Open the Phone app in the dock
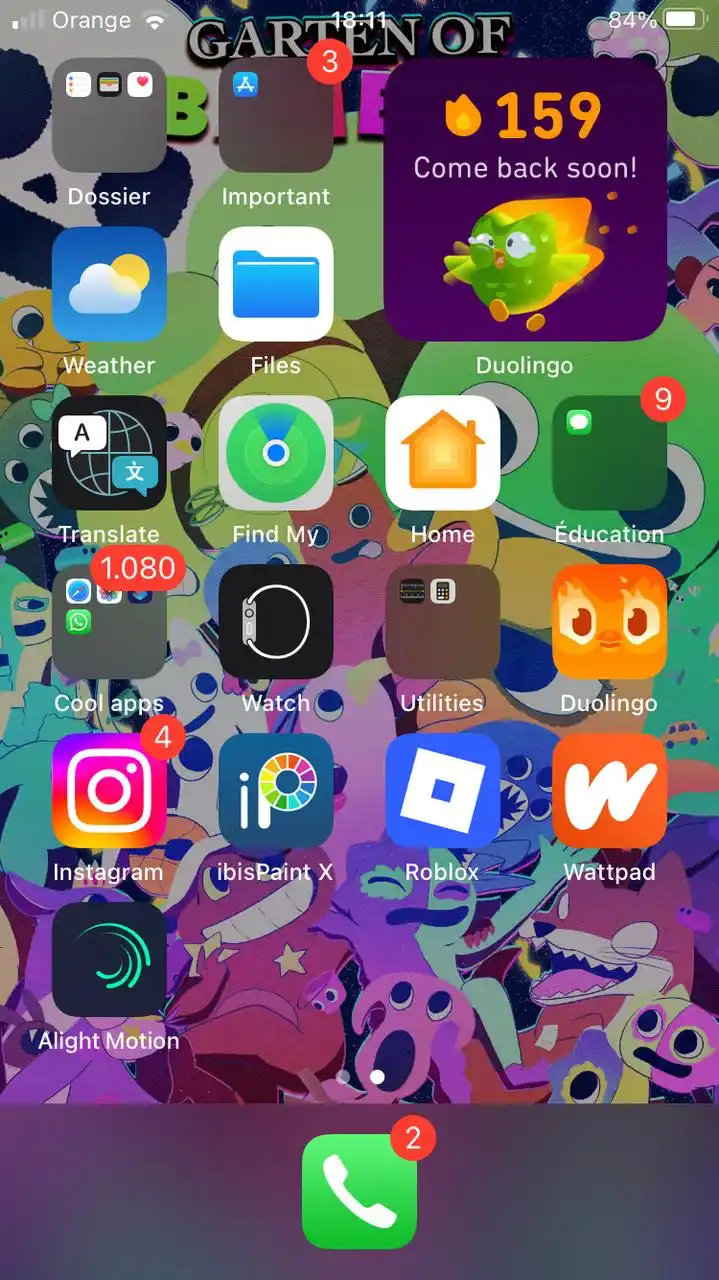This screenshot has width=719, height=1280. pyautogui.click(x=359, y=1191)
